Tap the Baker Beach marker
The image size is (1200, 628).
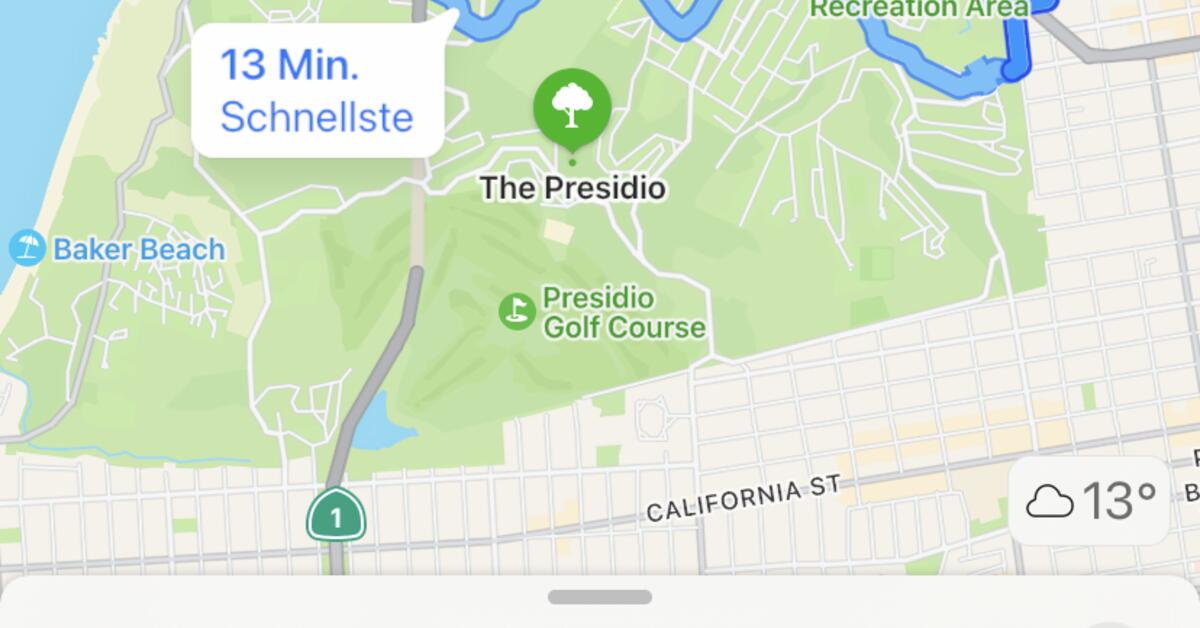(x=27, y=248)
